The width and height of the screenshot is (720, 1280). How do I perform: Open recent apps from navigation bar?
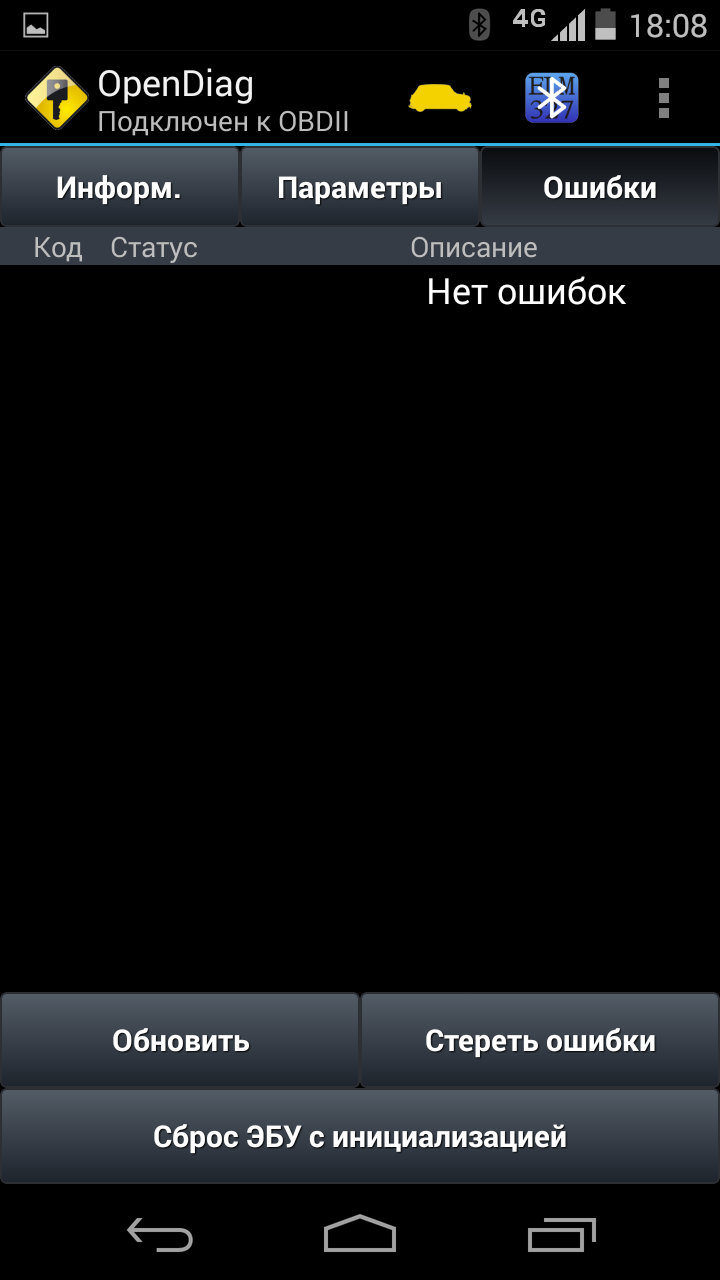click(561, 1234)
